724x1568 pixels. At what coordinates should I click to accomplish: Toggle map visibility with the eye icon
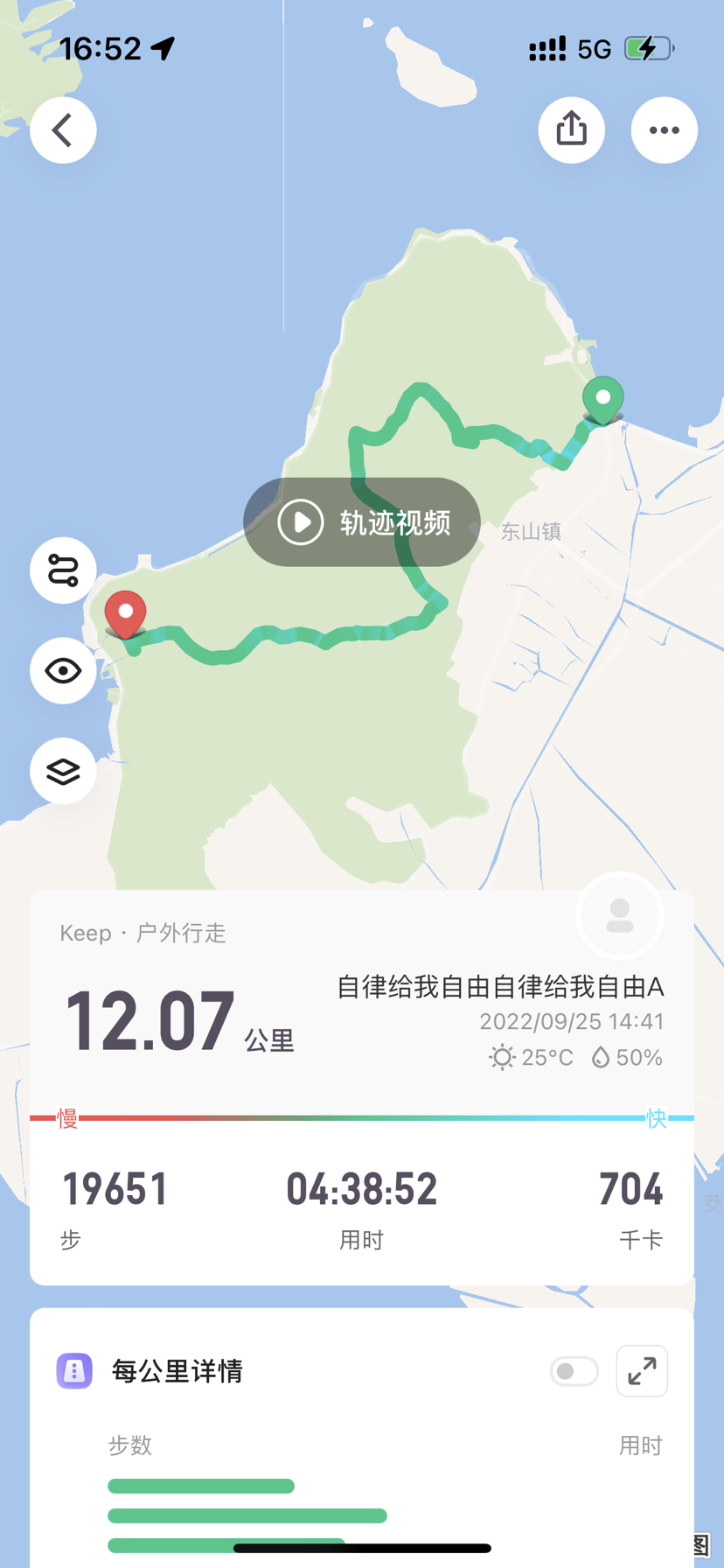pos(63,671)
